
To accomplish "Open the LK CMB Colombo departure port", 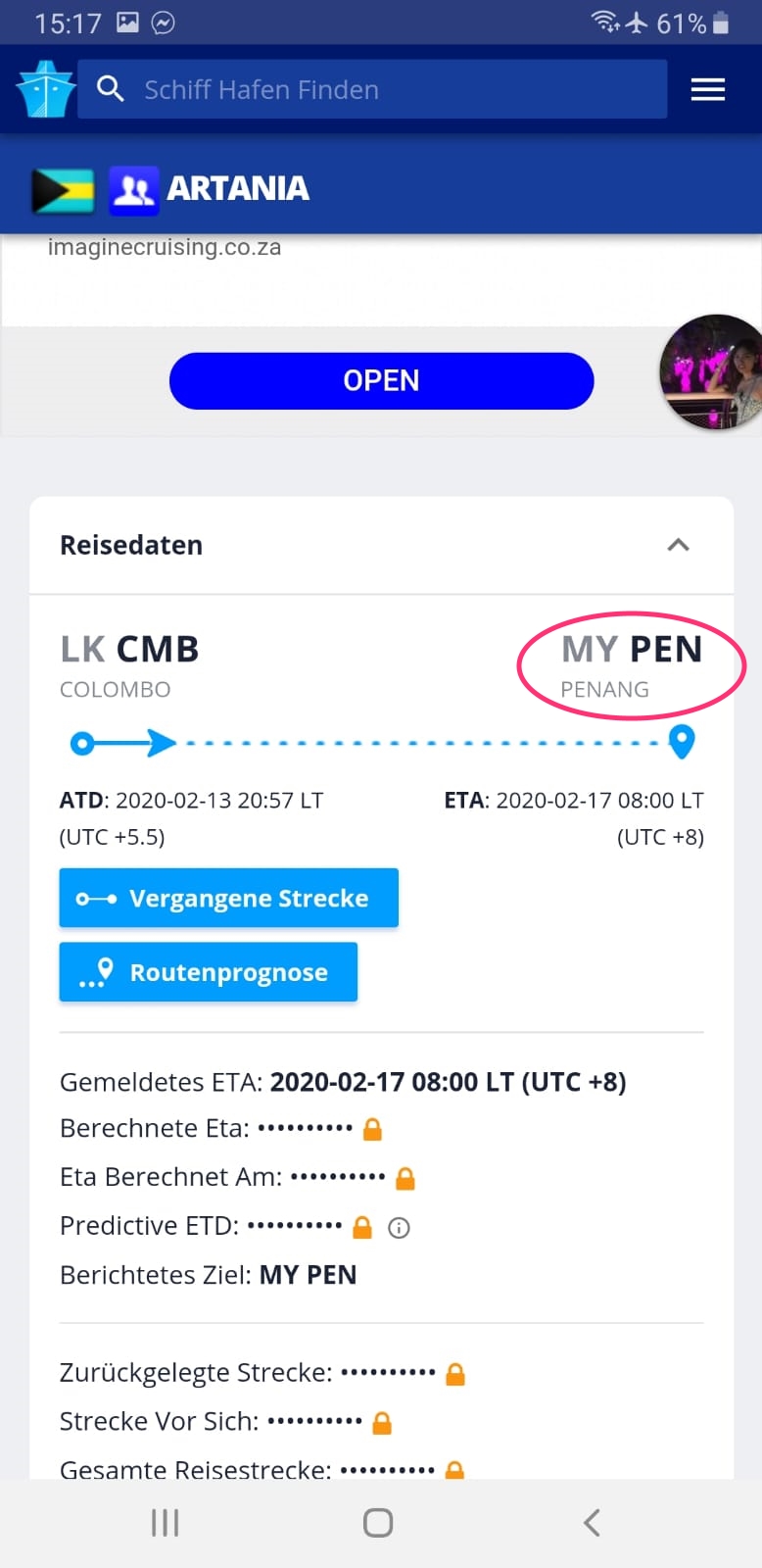I will [129, 664].
